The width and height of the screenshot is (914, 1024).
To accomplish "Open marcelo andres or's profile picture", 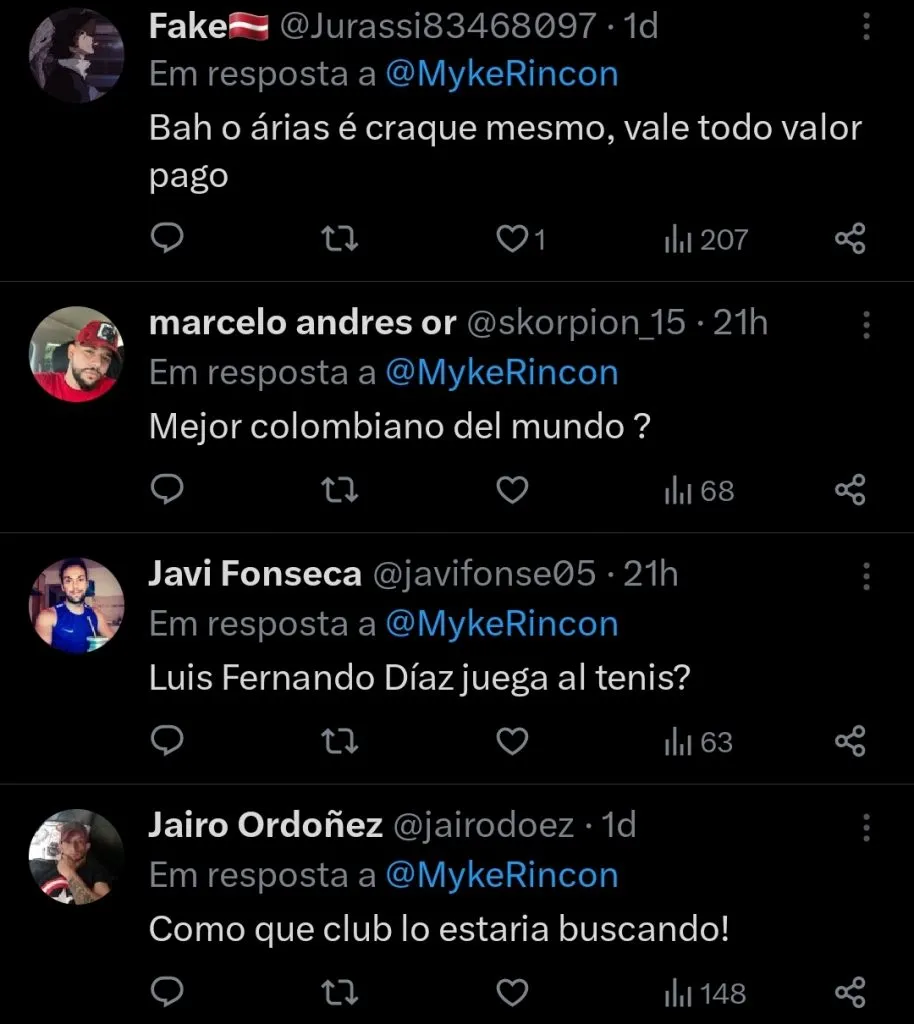I will (x=75, y=352).
